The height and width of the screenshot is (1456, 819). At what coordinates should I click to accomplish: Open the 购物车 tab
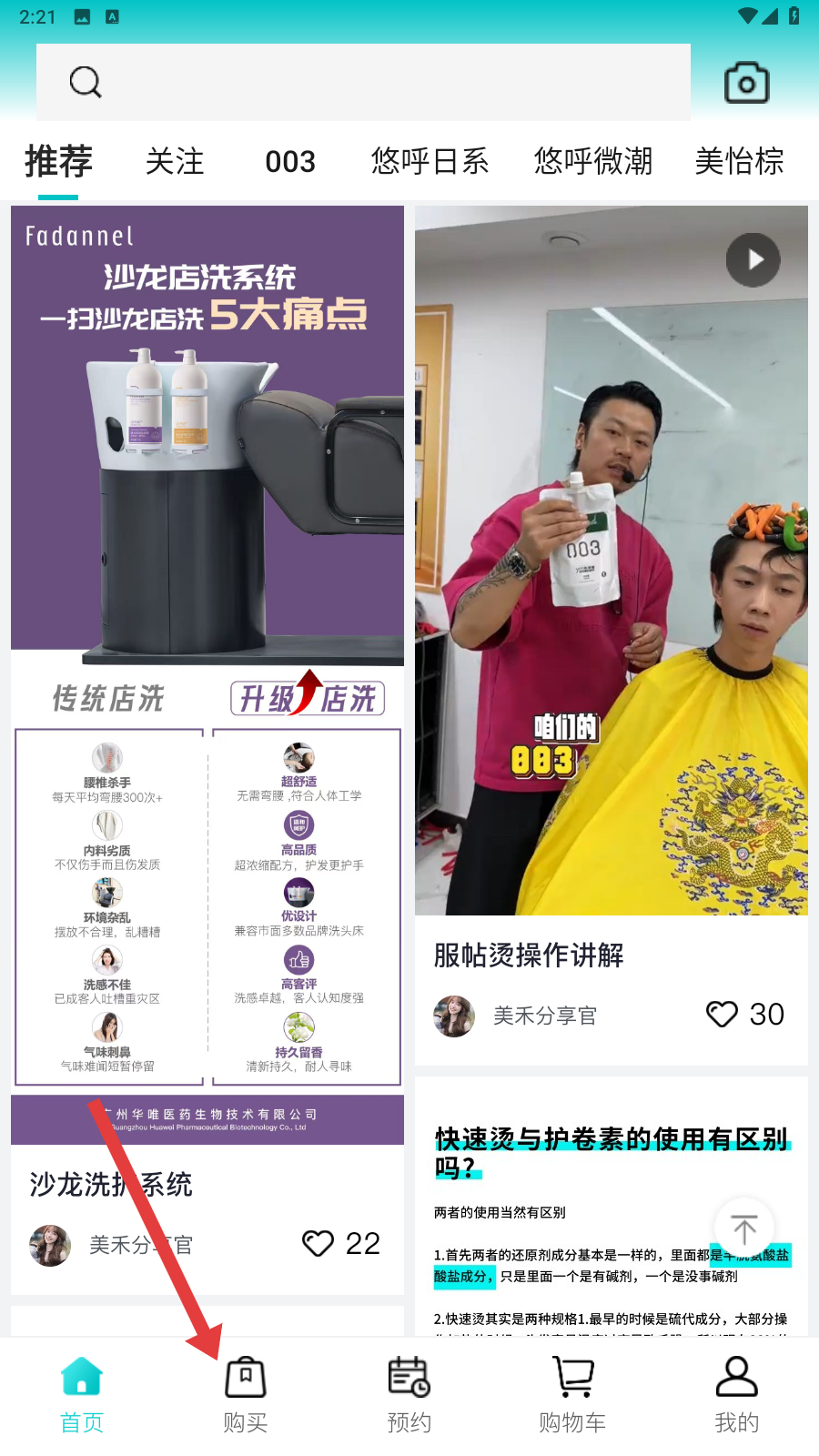pos(572,1394)
